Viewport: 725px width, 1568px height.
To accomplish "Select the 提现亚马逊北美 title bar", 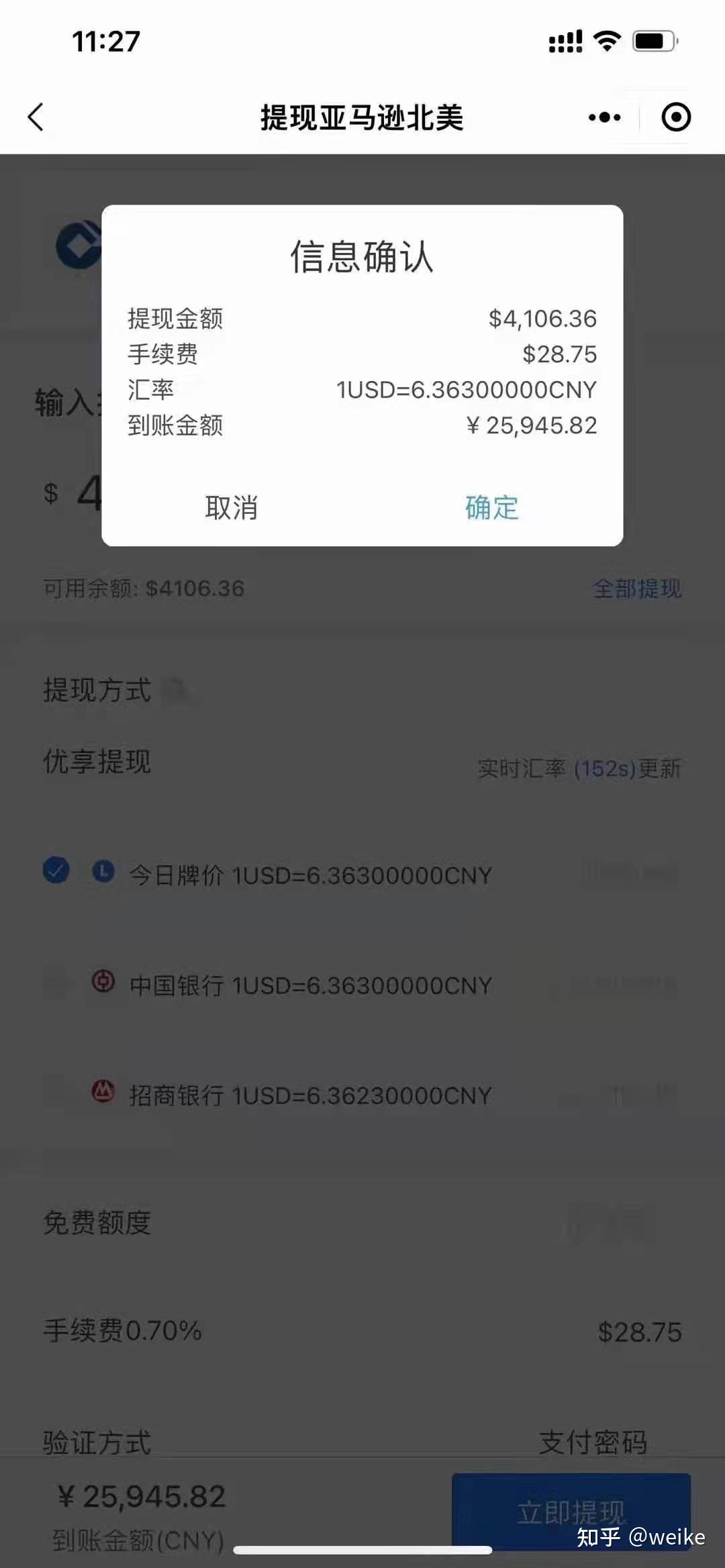I will (362, 115).
